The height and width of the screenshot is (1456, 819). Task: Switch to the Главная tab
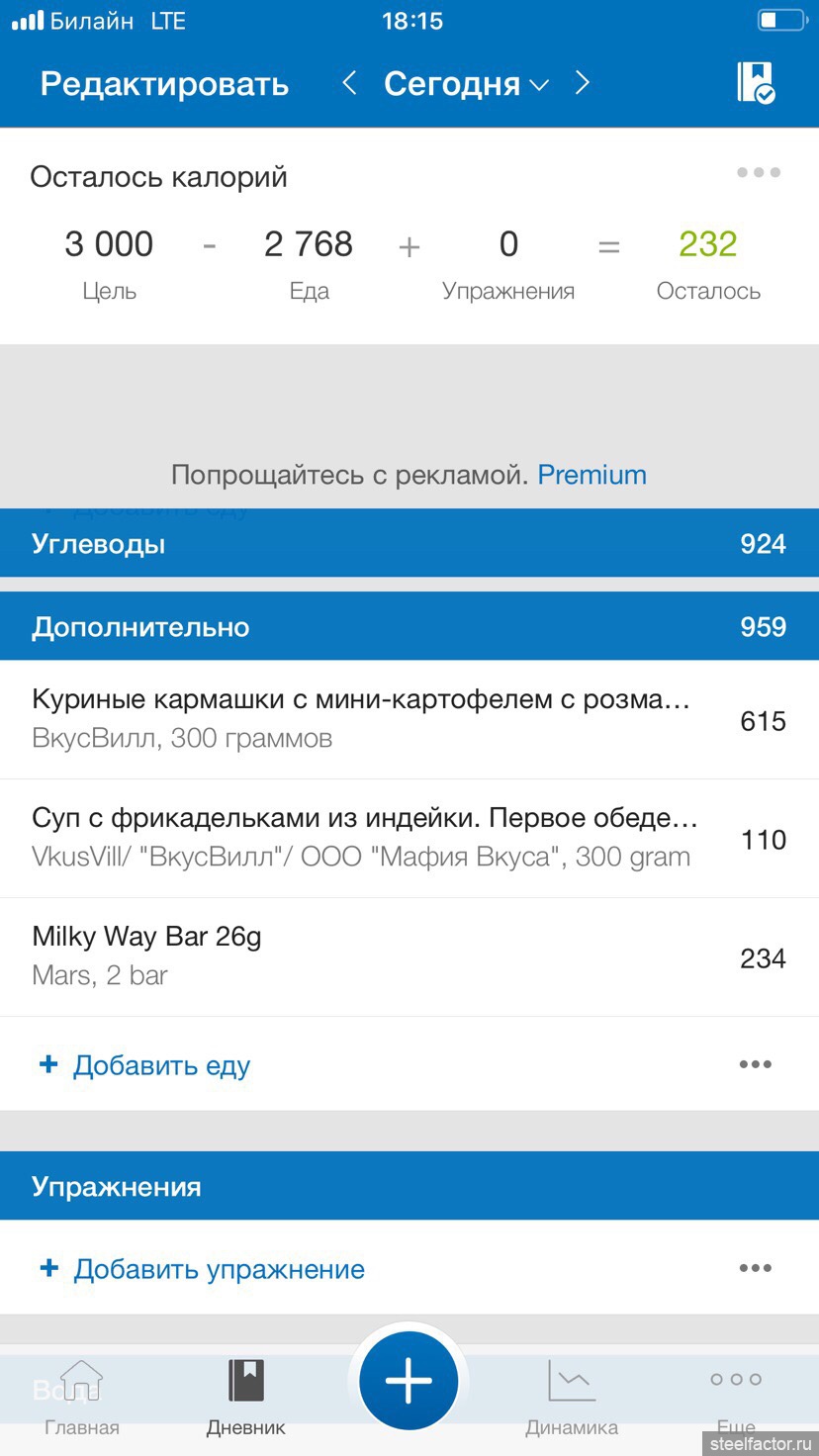click(x=82, y=1398)
